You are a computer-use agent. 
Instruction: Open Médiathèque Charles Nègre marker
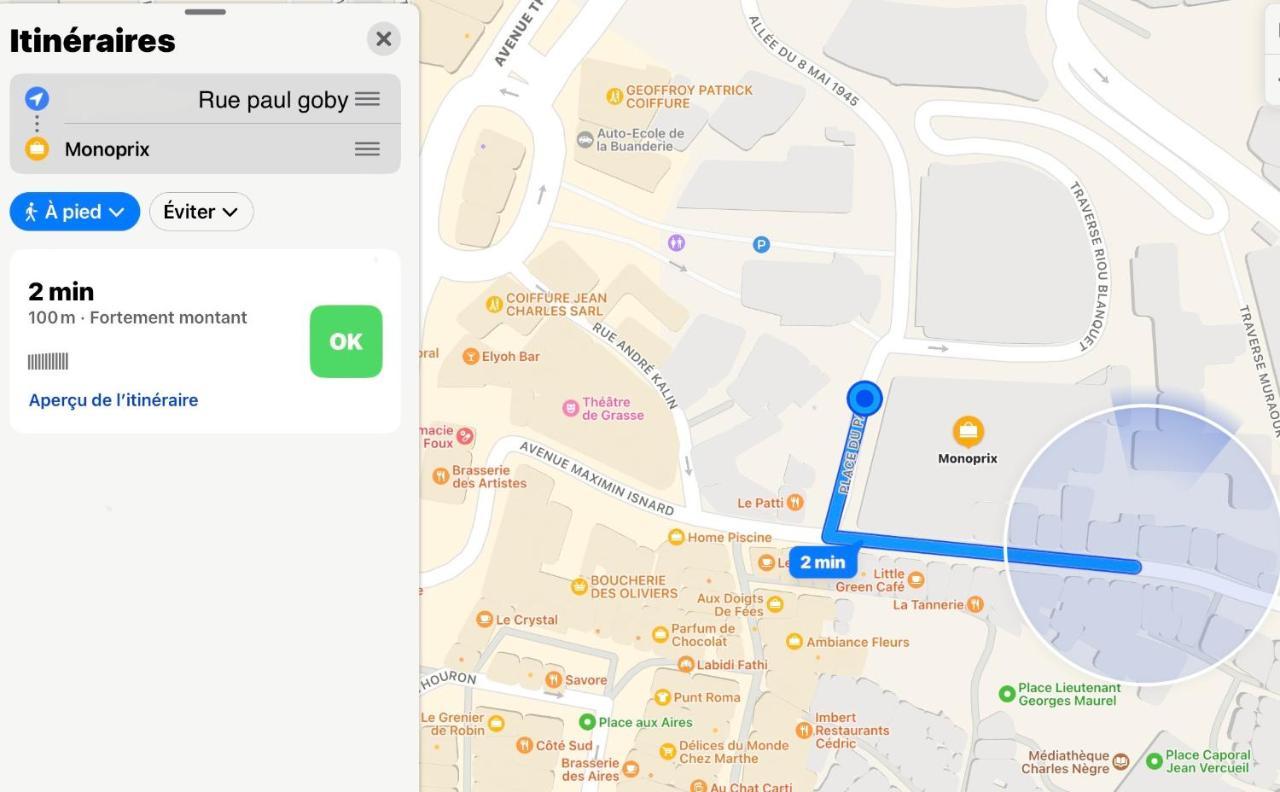click(1120, 762)
